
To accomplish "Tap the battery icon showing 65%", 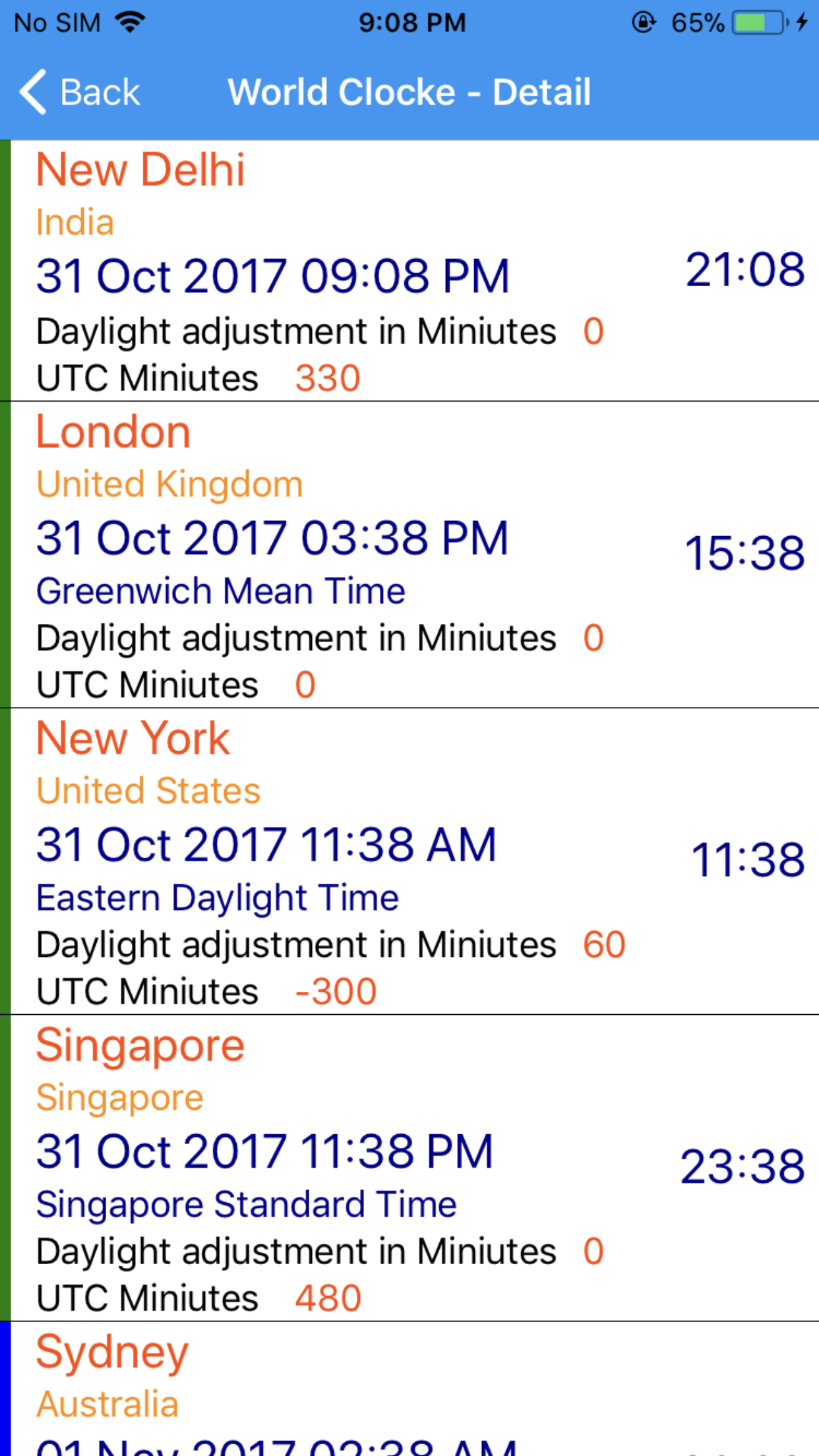I will click(757, 22).
